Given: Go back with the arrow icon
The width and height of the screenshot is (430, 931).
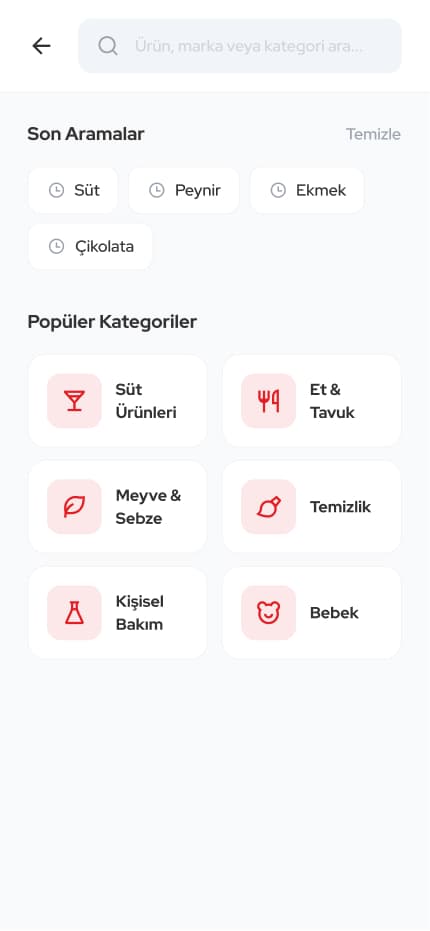Looking at the screenshot, I should [41, 46].
